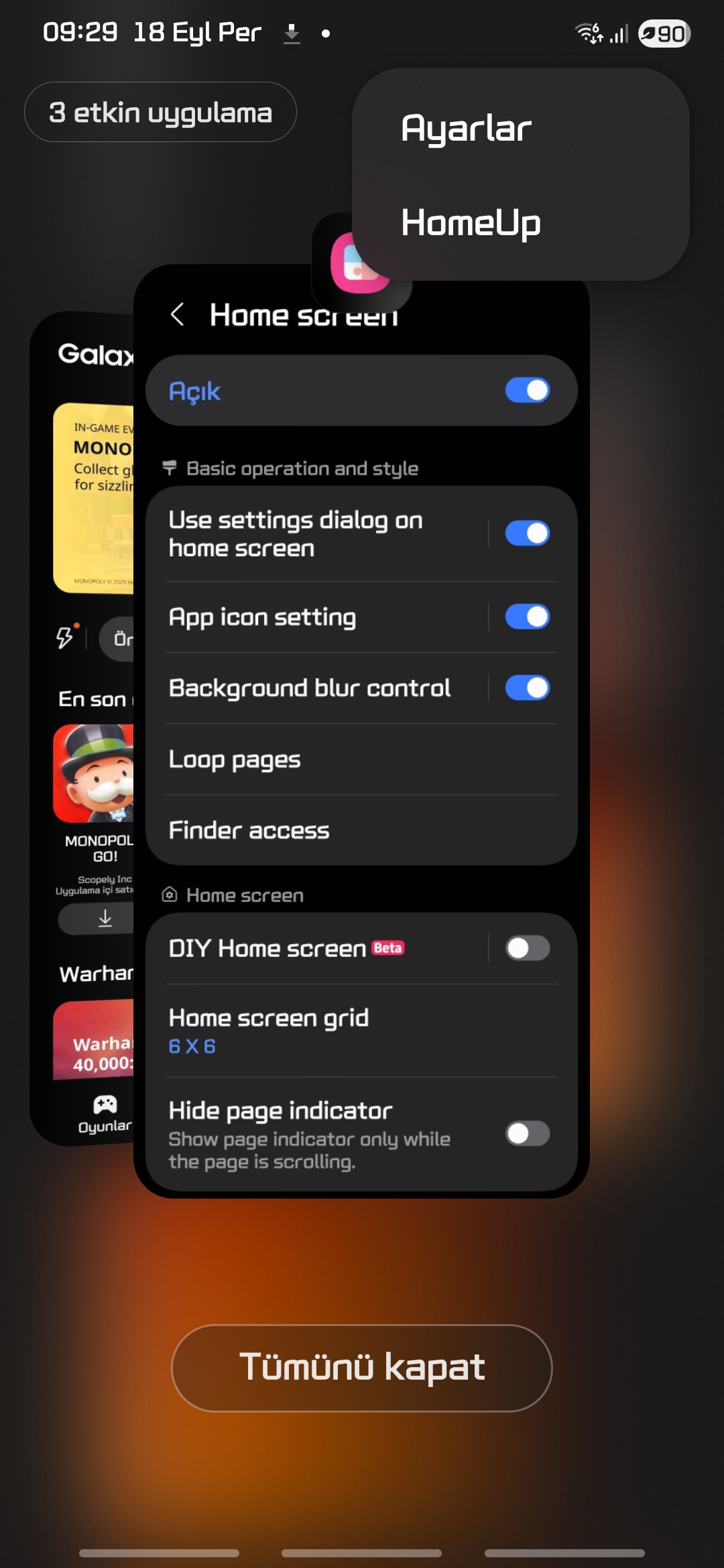Open the Home screen settings app card
724x1568 pixels.
click(361, 730)
